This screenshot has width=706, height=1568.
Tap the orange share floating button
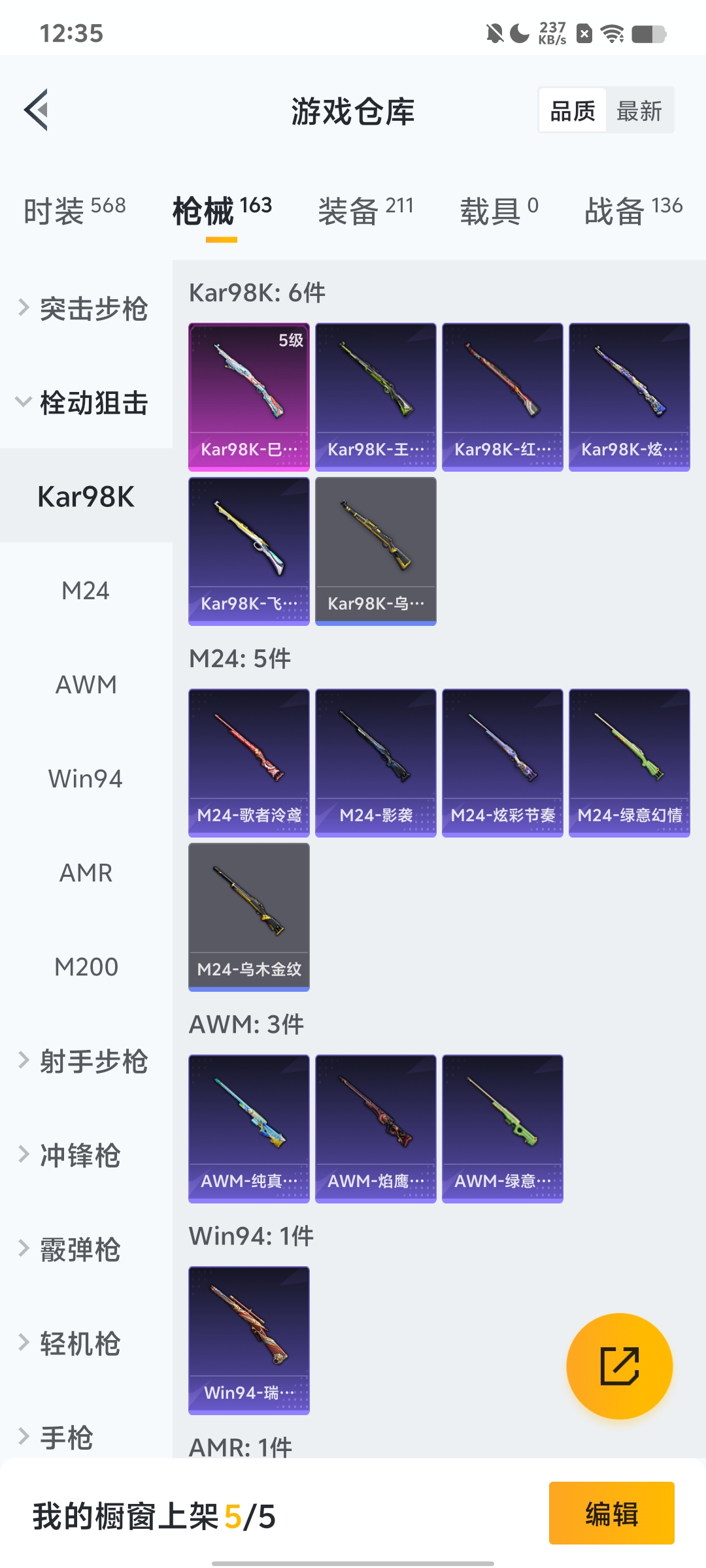(619, 1366)
